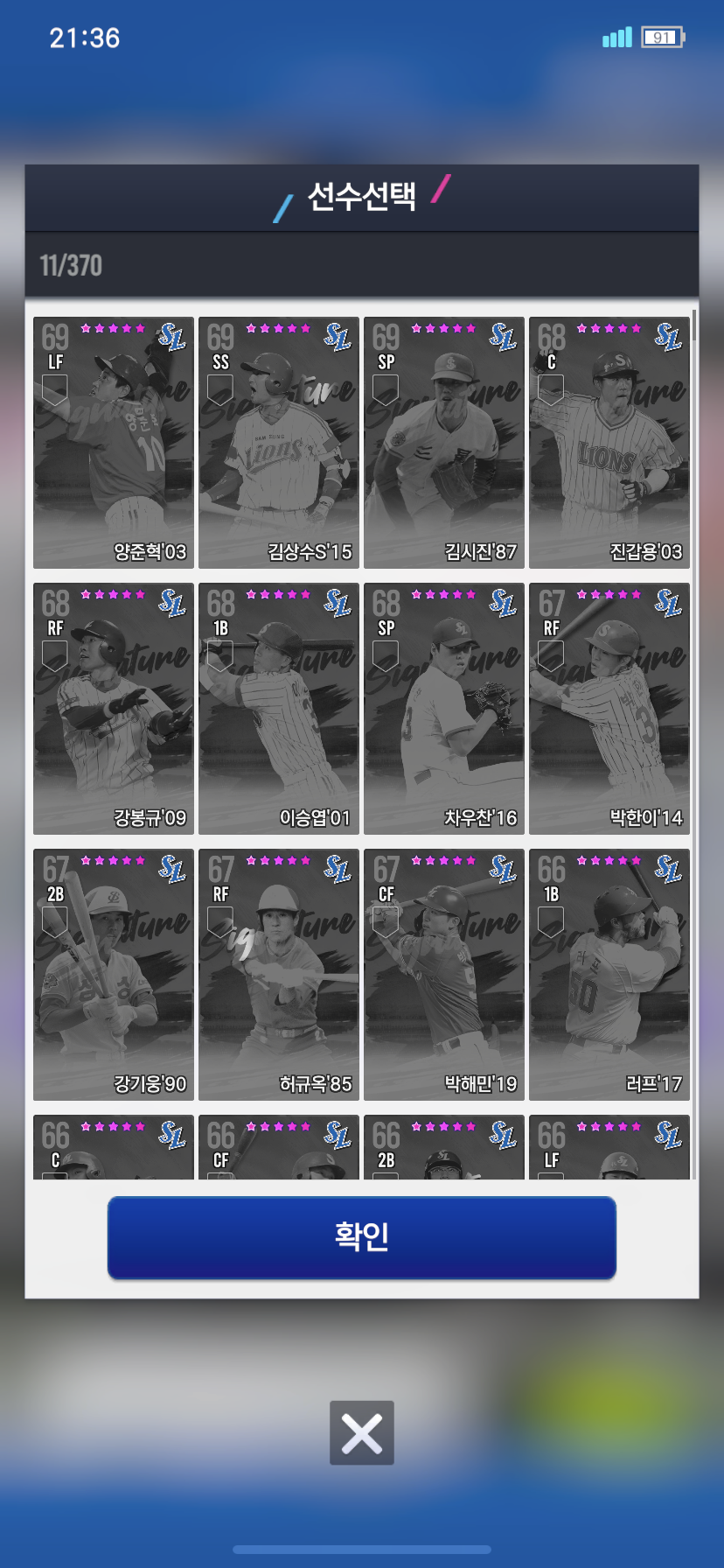Choose the 김시진'87 SP card
This screenshot has width=724, height=1568.
click(444, 443)
